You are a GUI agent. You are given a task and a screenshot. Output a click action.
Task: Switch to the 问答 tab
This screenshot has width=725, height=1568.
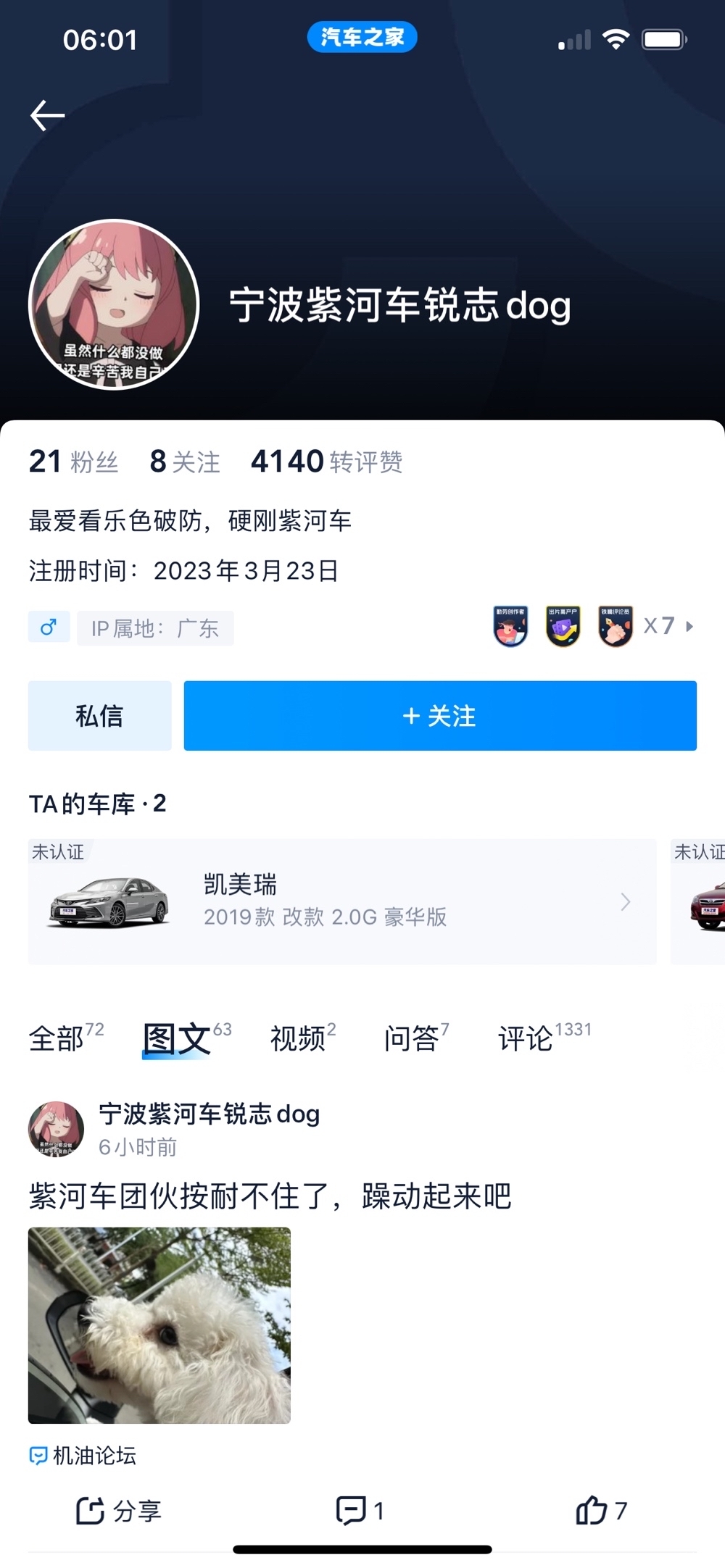click(411, 1038)
